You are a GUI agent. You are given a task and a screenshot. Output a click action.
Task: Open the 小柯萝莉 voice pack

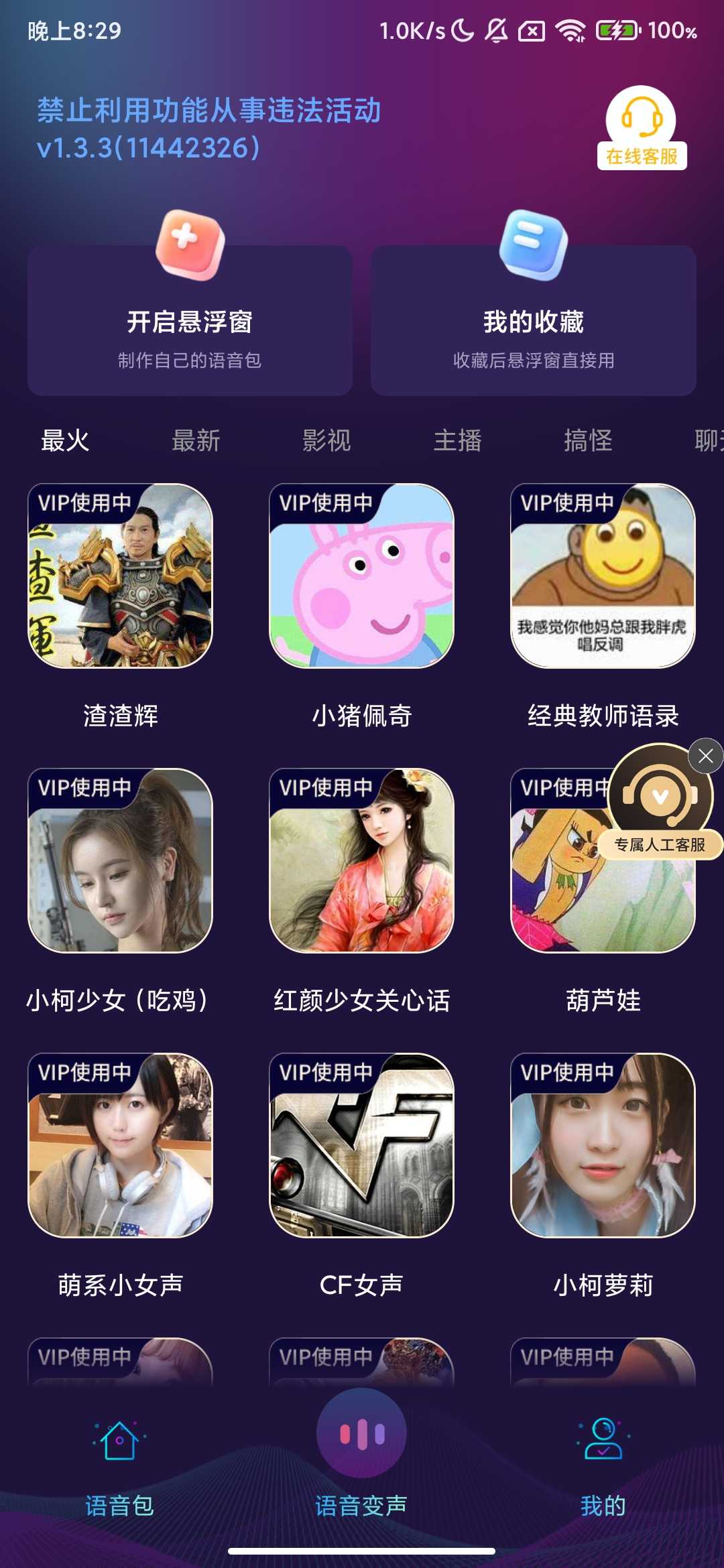pyautogui.click(x=603, y=1146)
